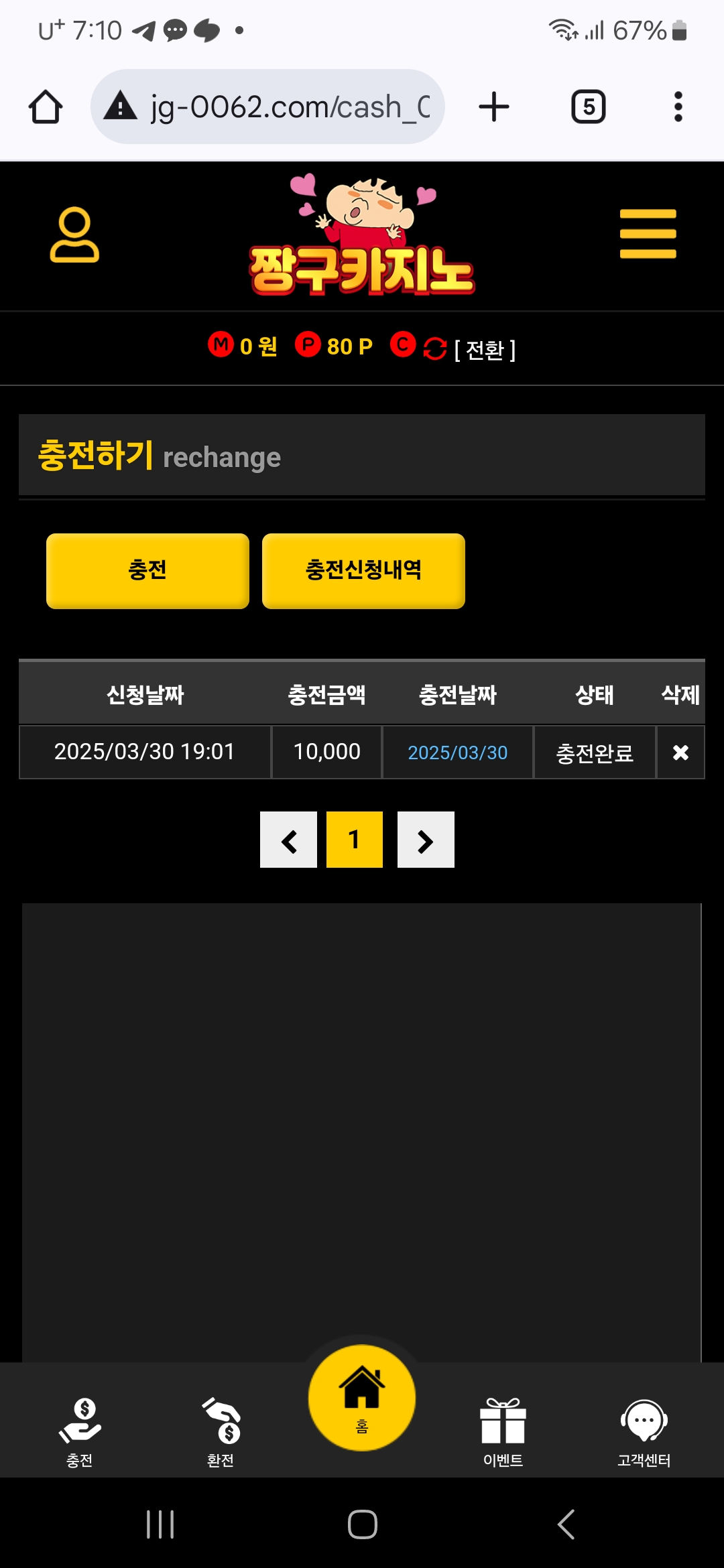Show the open browser tabs switcher
Viewport: 724px width, 1568px height.
(588, 107)
